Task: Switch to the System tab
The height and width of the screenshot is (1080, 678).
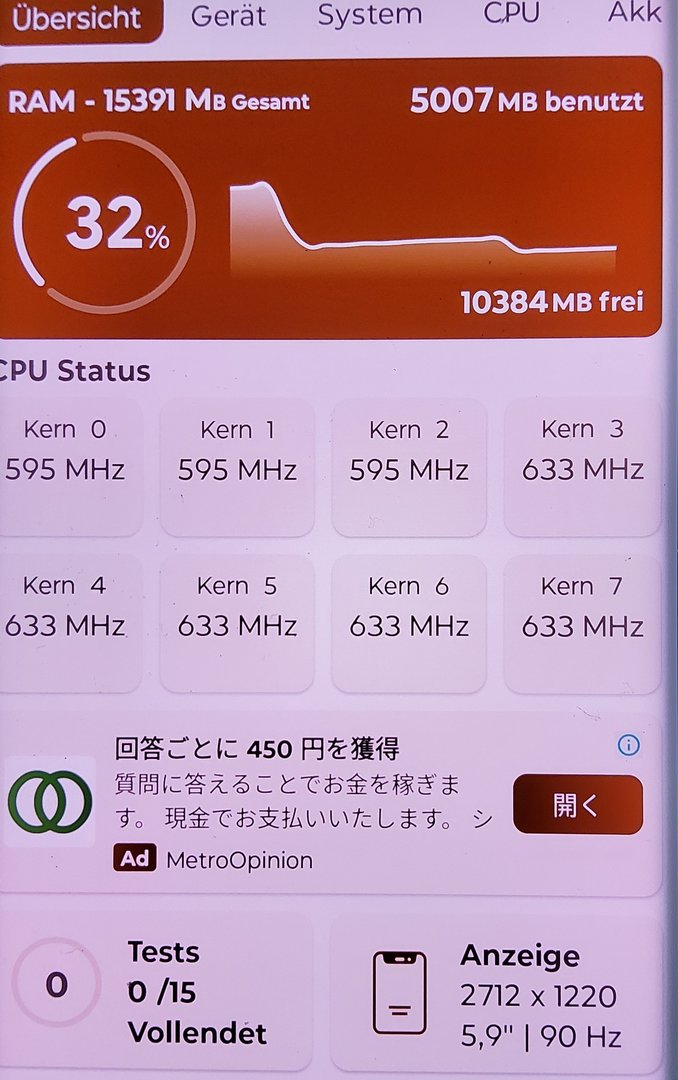Action: pyautogui.click(x=369, y=16)
